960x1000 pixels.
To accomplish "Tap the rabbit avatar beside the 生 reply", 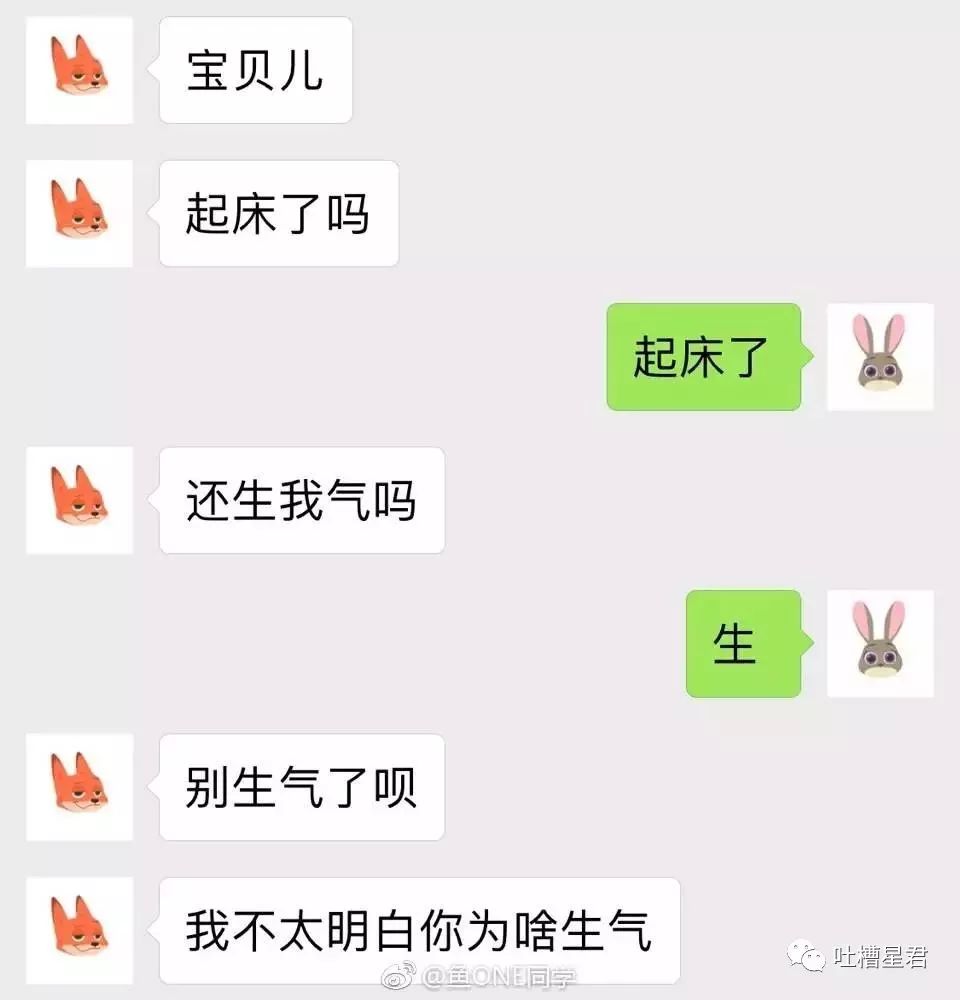I will [x=880, y=645].
